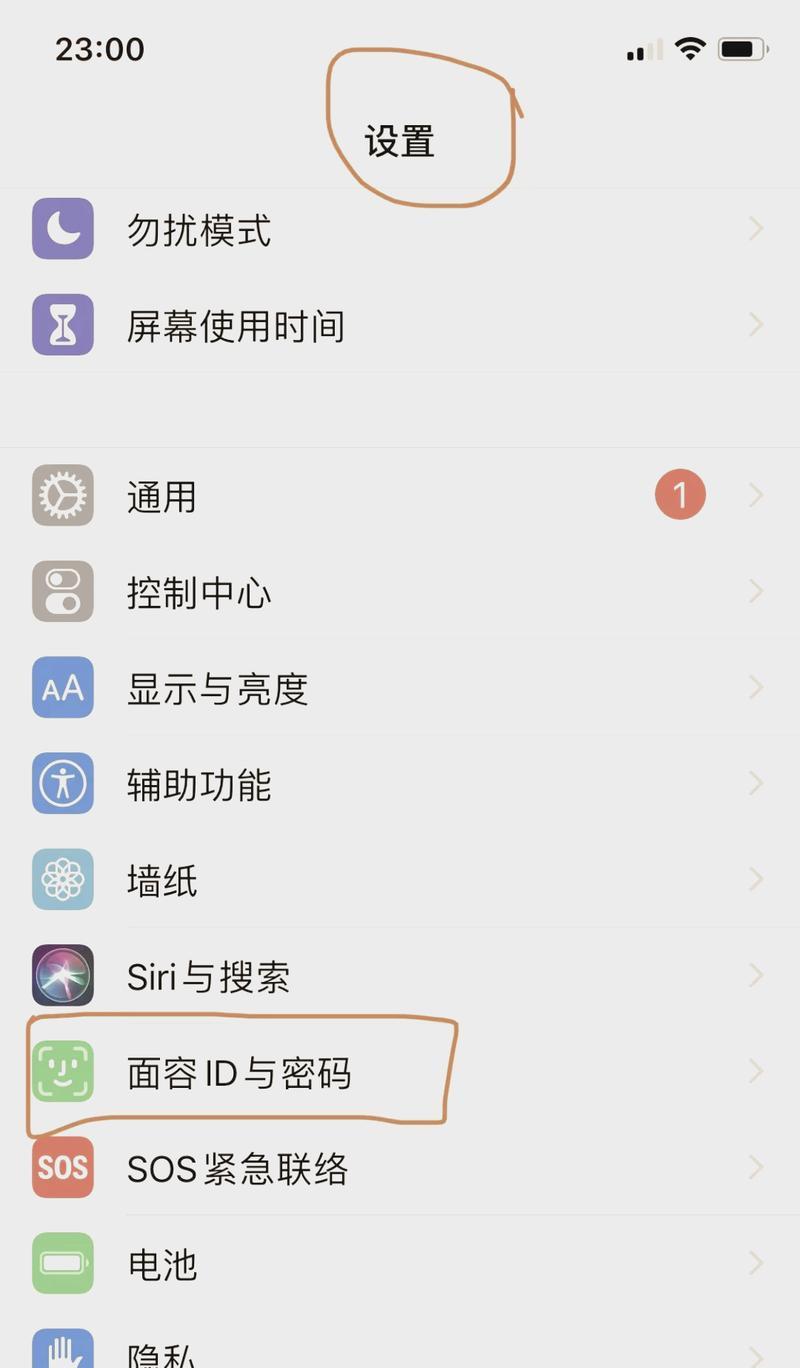Go to 控制中心 settings

click(400, 591)
